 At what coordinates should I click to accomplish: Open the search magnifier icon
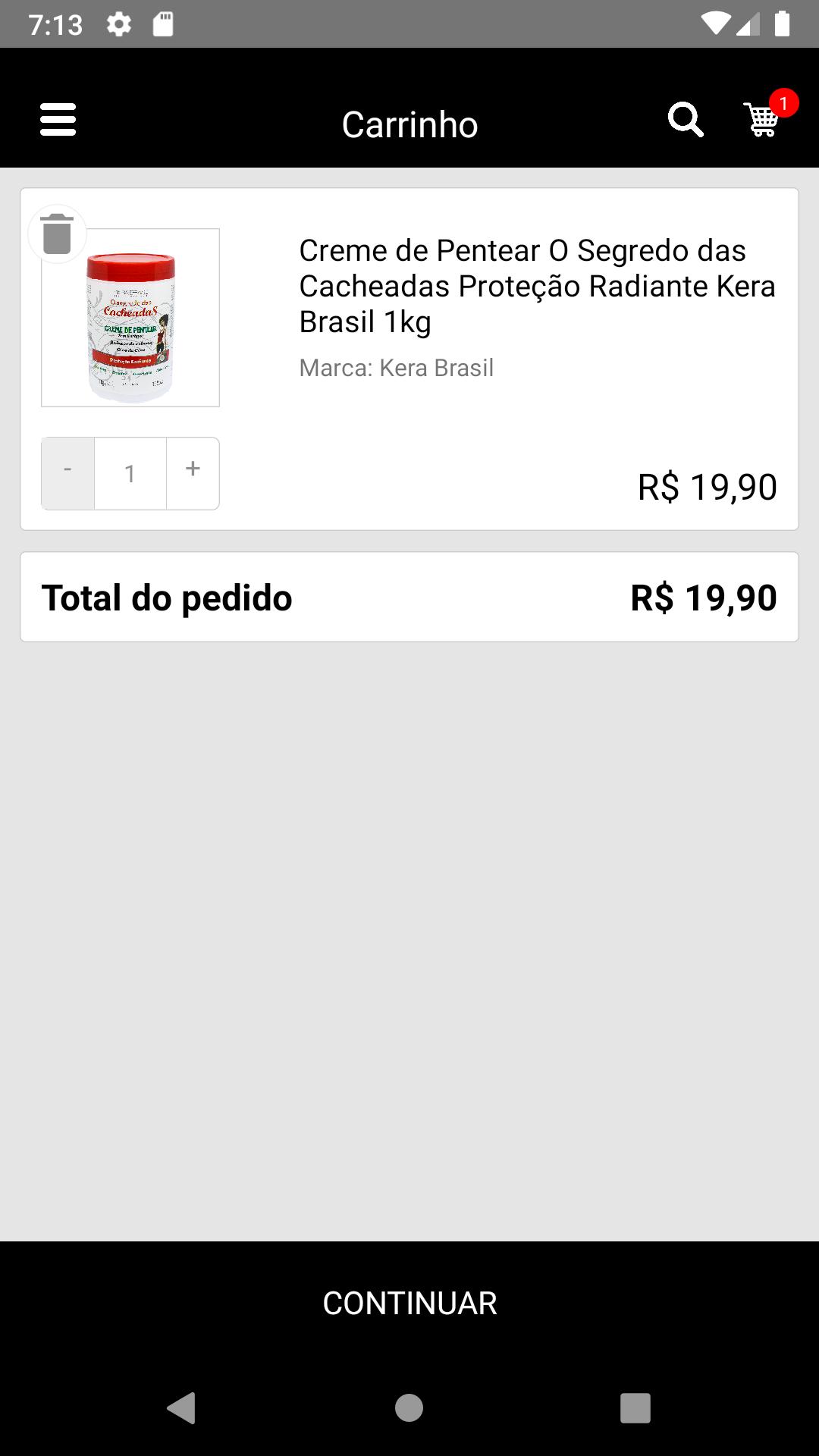pyautogui.click(x=686, y=120)
